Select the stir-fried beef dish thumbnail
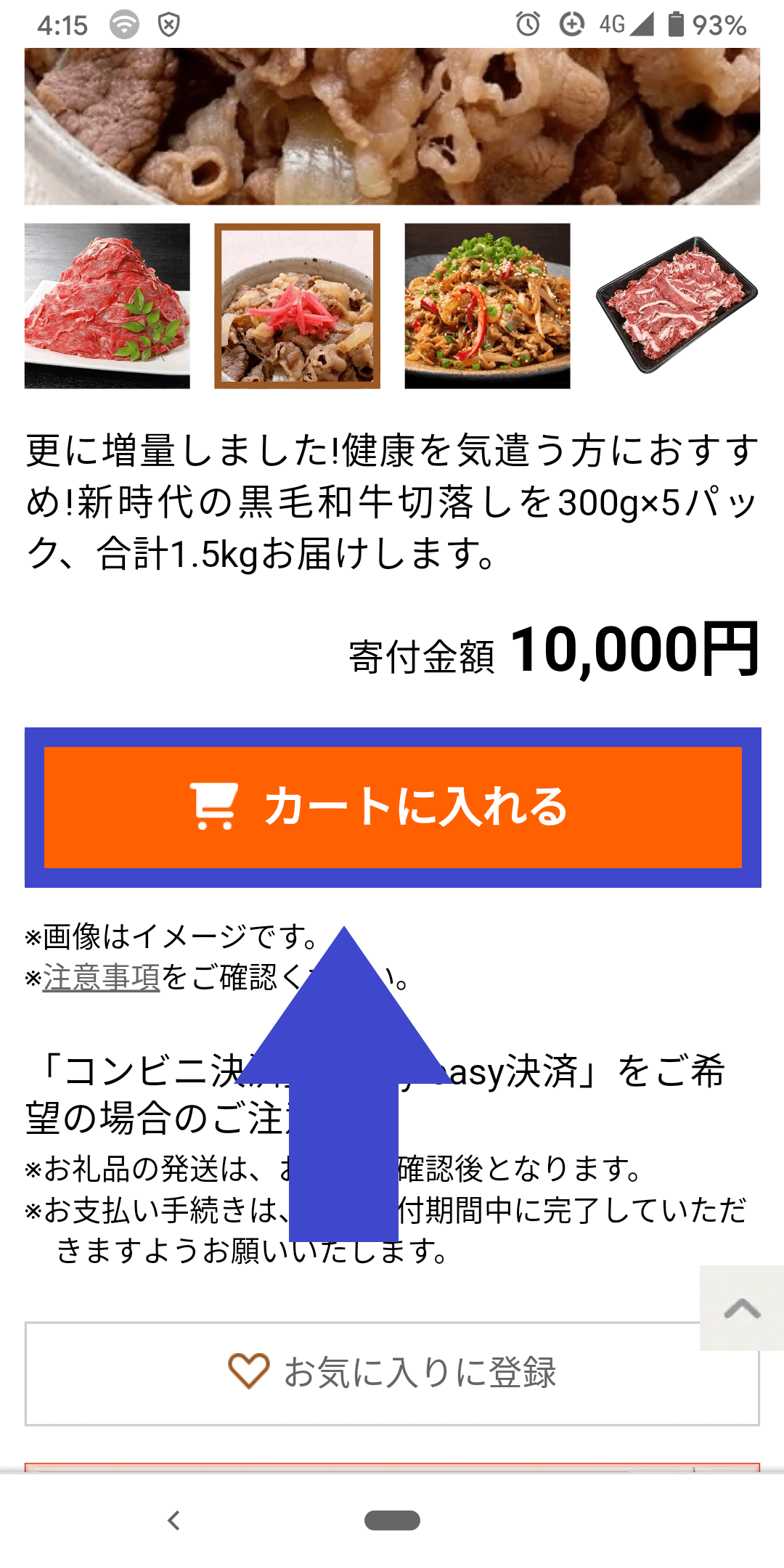784x1568 pixels. (x=487, y=306)
